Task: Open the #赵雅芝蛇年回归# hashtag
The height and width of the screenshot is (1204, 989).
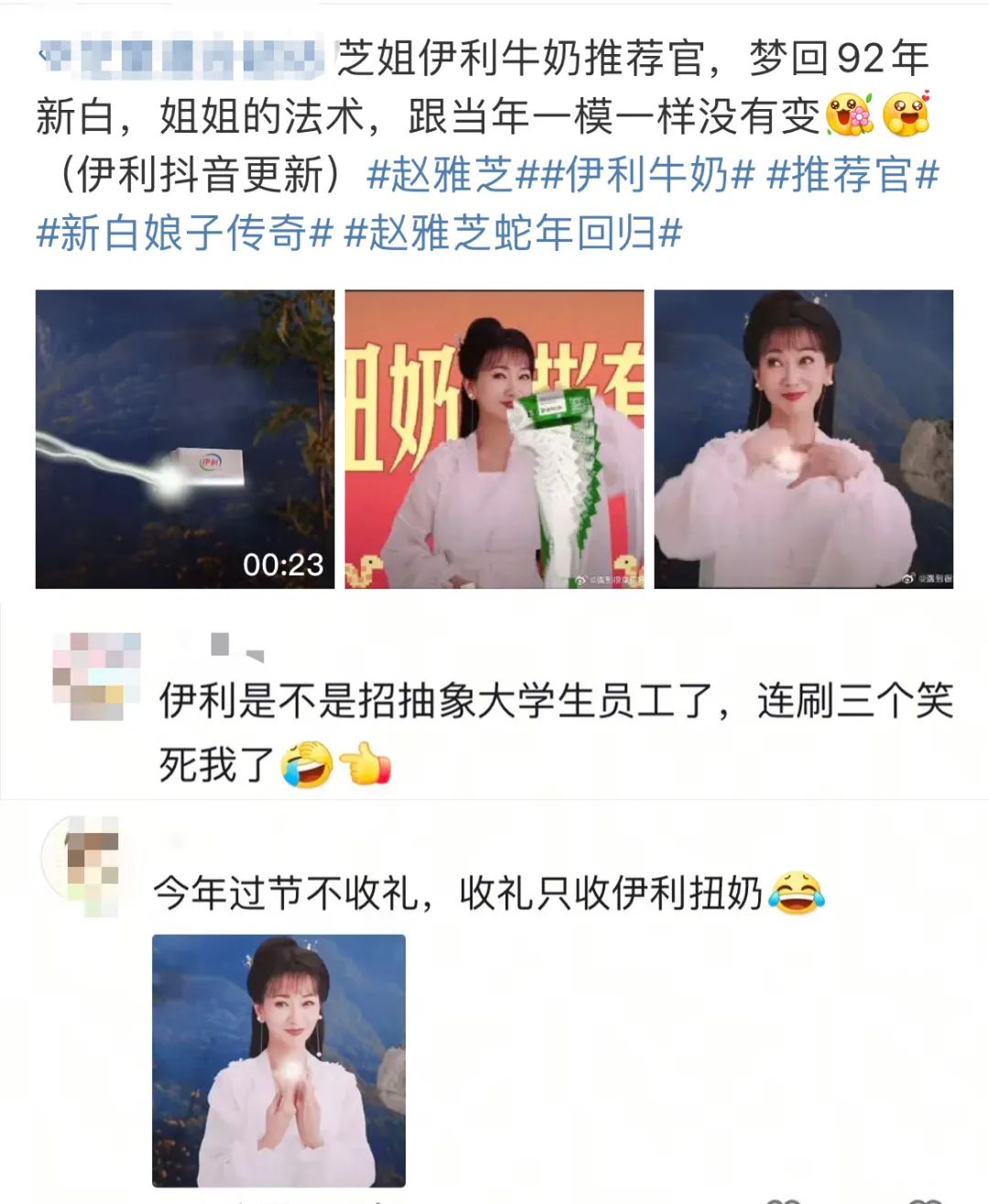Action: (513, 233)
